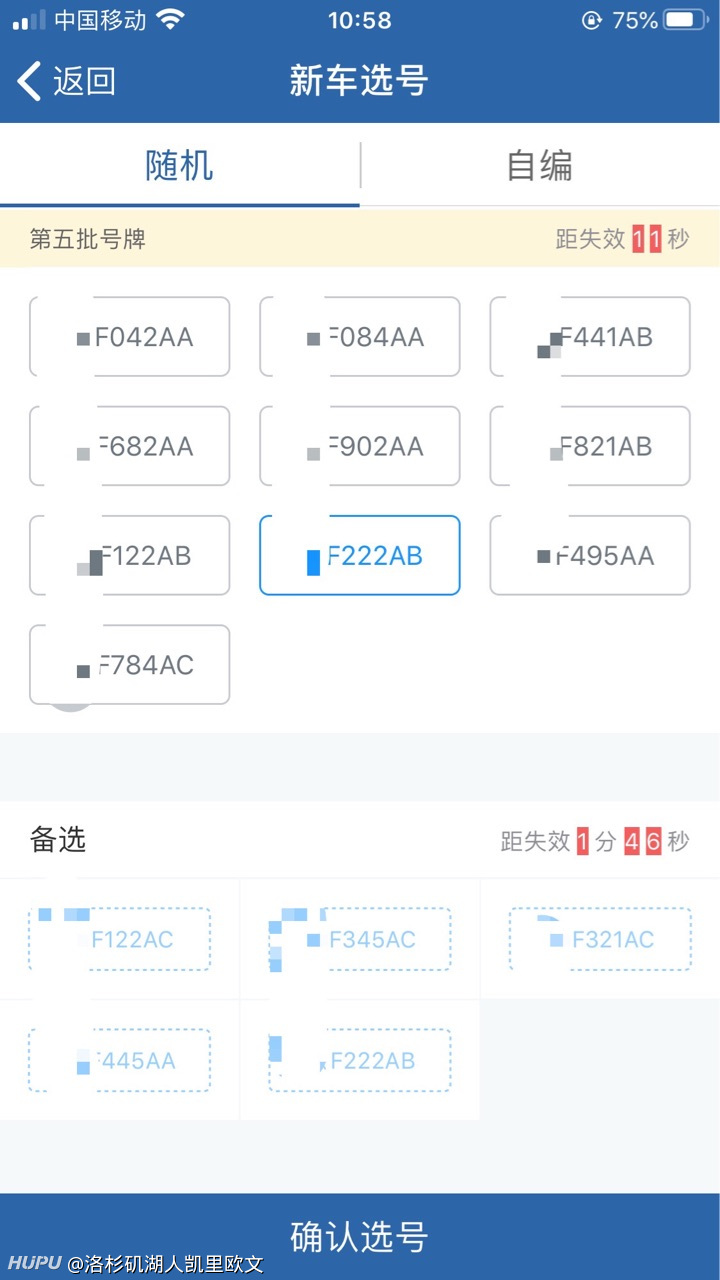Pick plate number F784AC
The height and width of the screenshot is (1280, 720).
(x=130, y=665)
